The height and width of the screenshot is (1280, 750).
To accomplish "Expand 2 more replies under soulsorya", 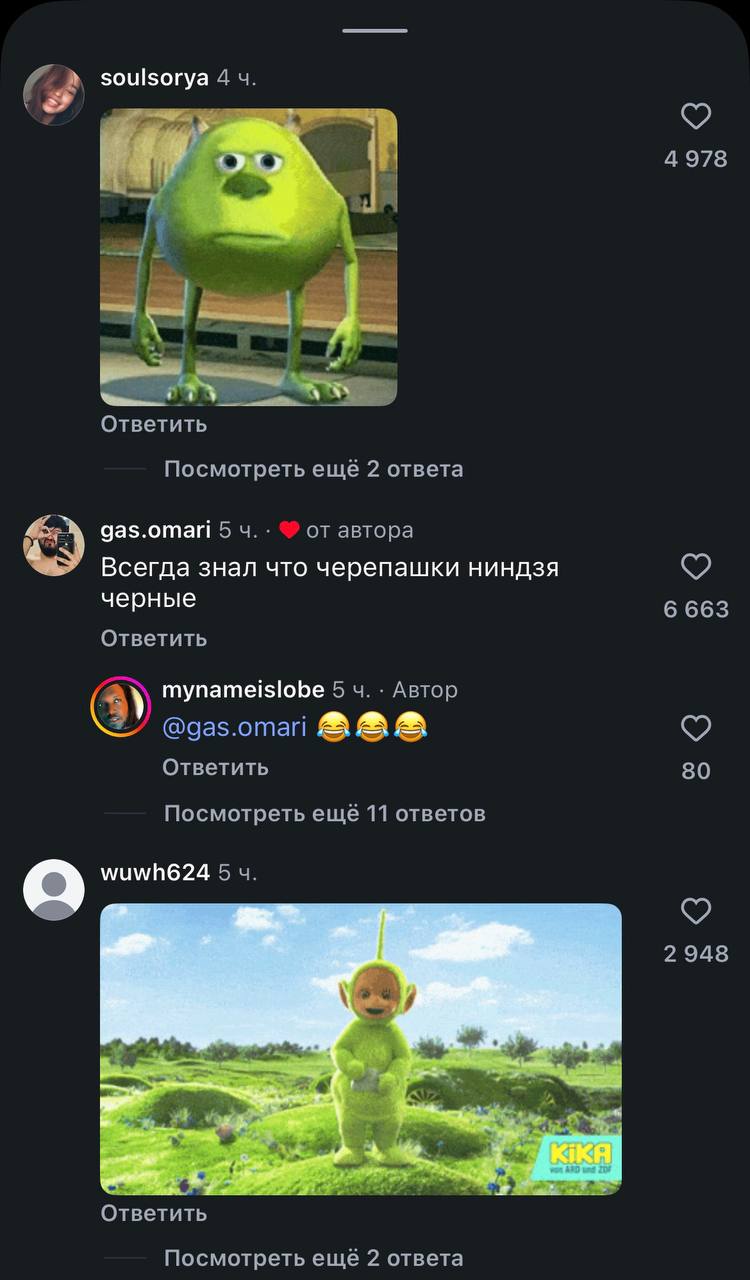I will coord(313,469).
